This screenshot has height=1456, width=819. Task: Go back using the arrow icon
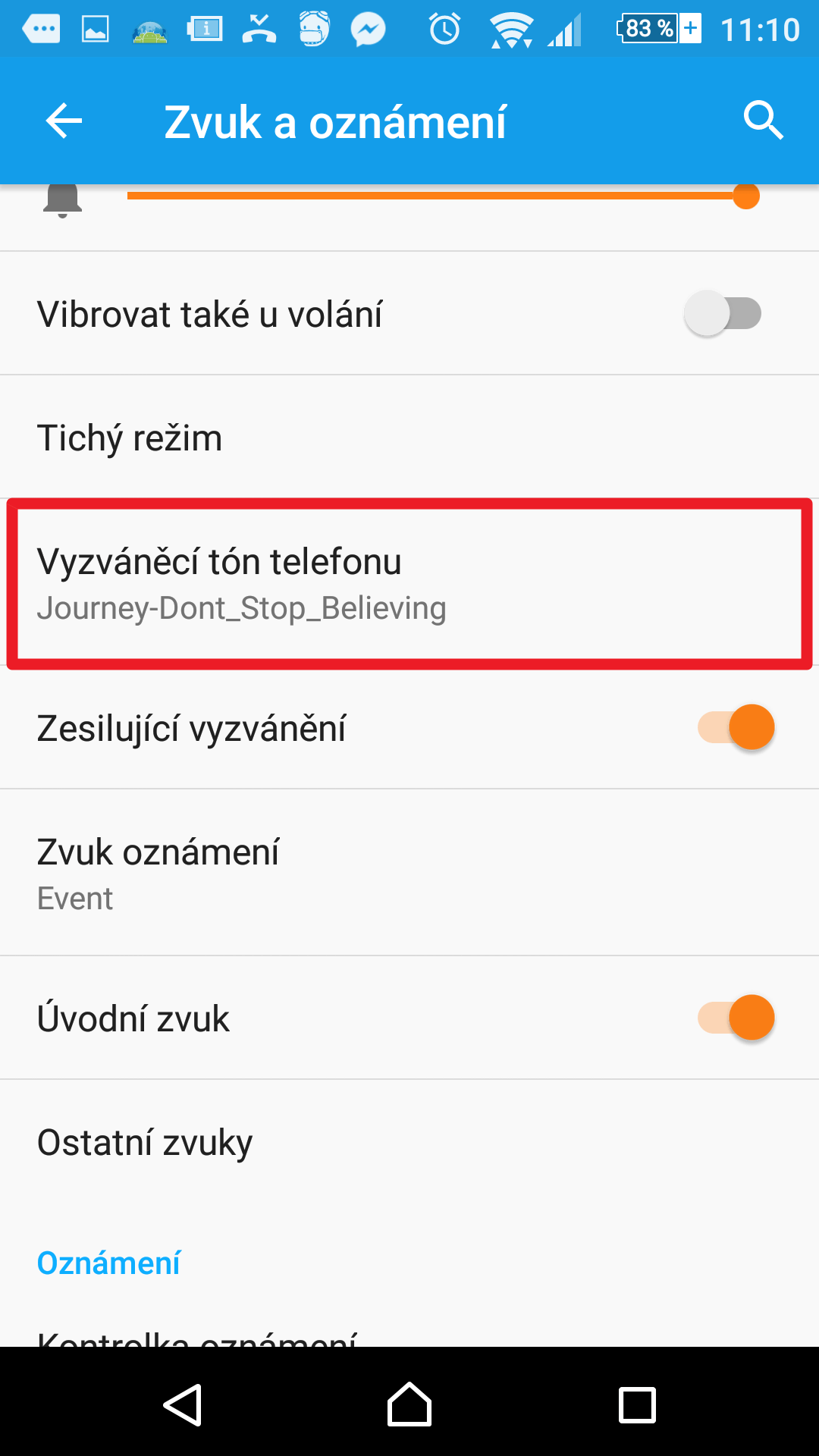click(x=64, y=121)
